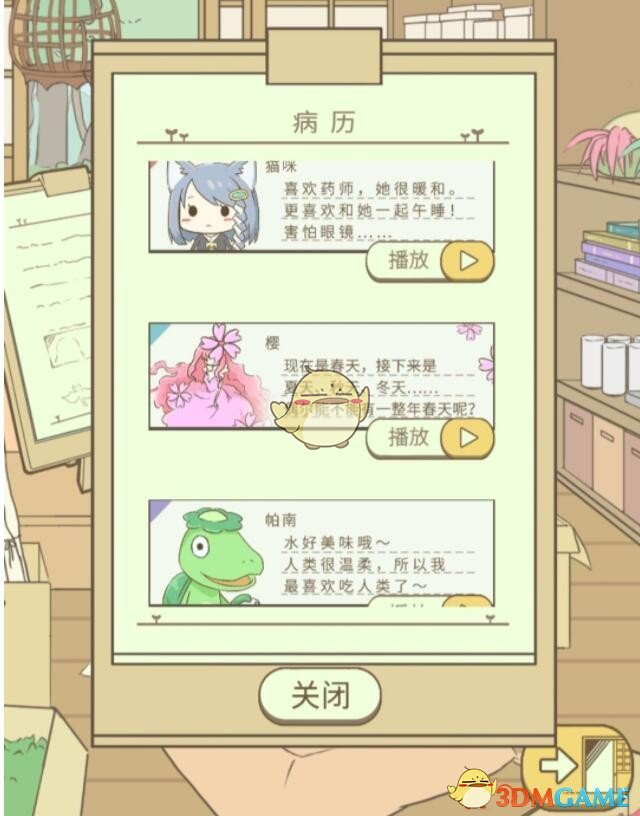Open the 帕南 record card

point(320,552)
